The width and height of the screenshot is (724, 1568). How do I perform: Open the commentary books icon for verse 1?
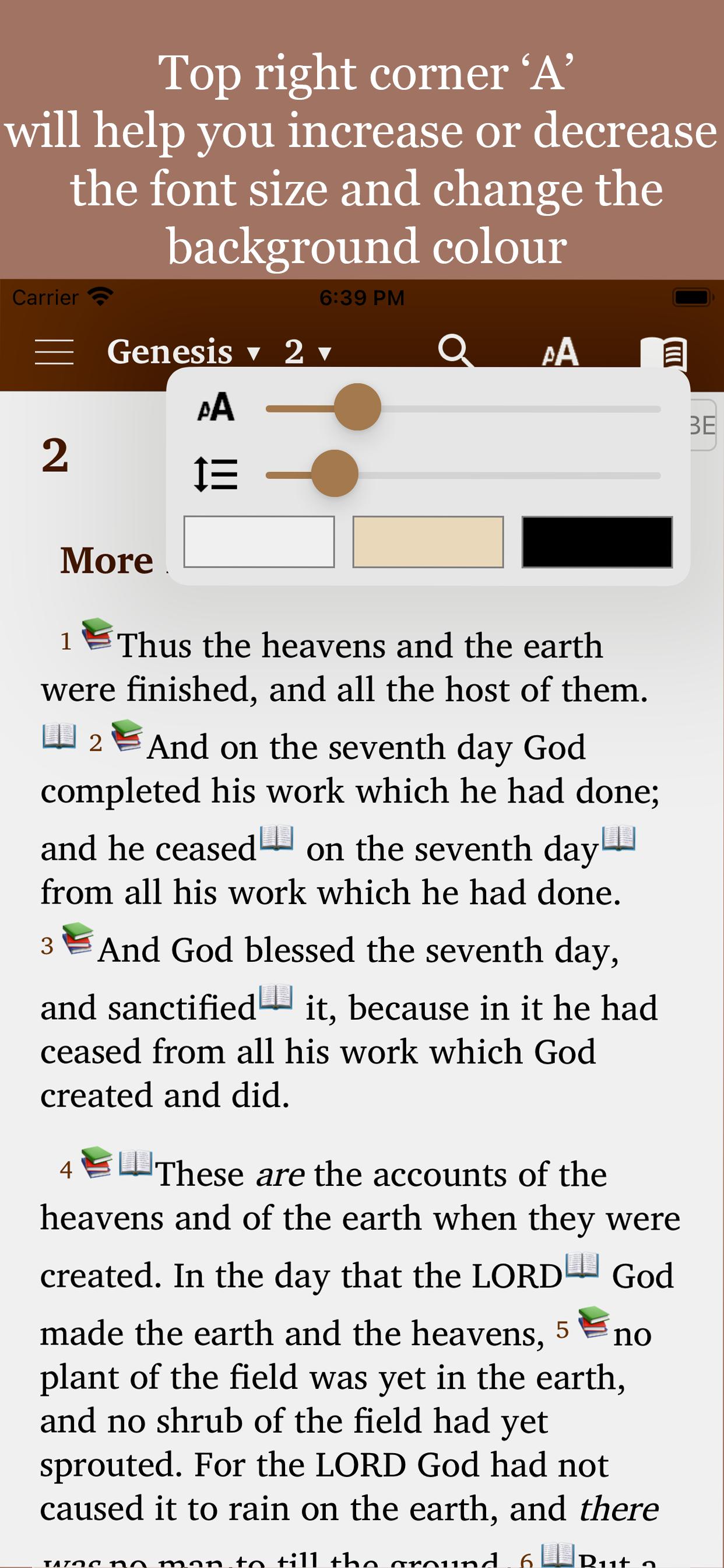tap(97, 633)
